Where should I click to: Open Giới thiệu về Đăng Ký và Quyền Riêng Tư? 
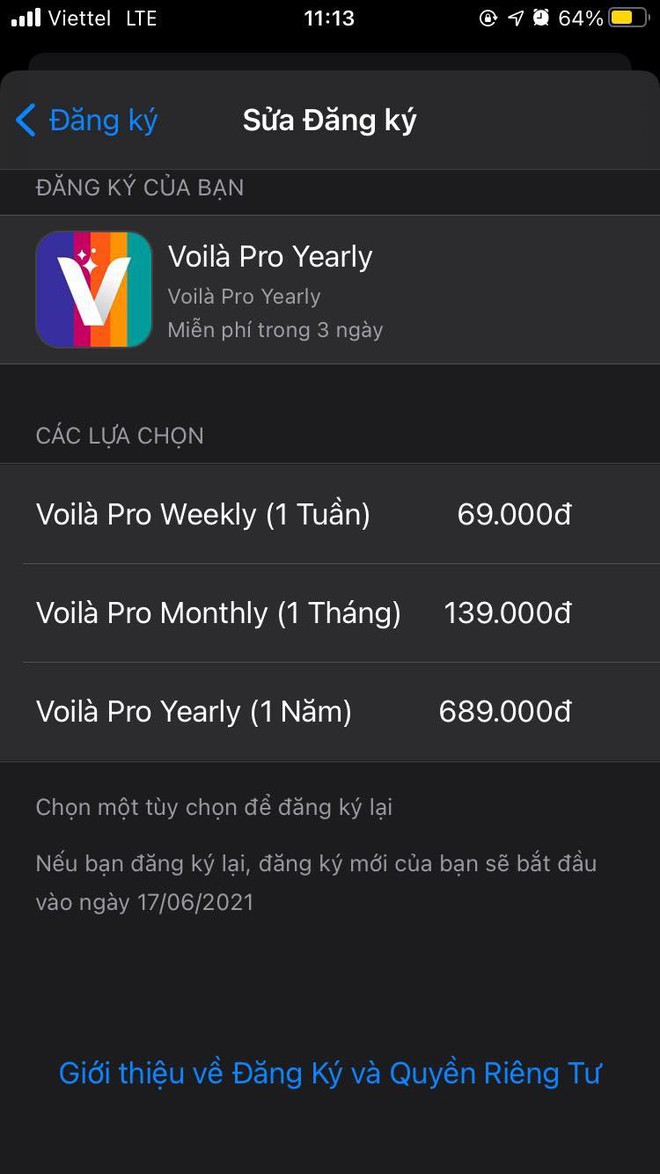point(330,1073)
